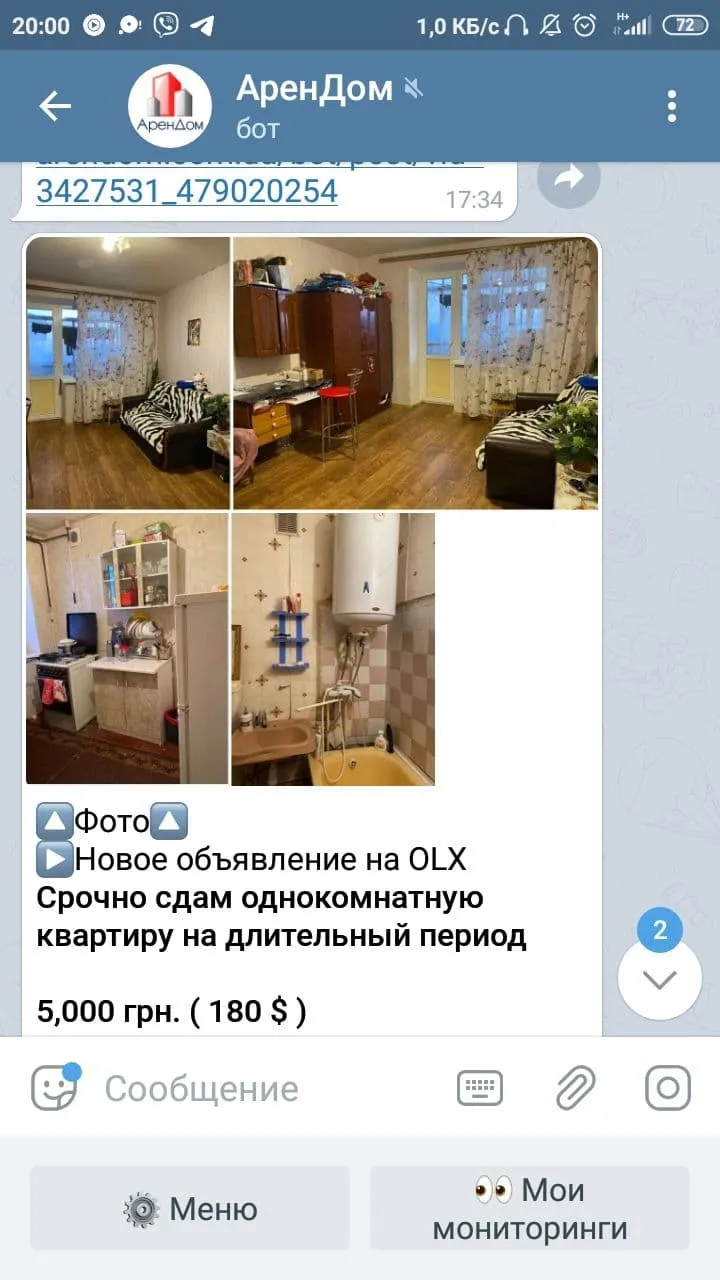Attach a file with the paperclip

point(575,1088)
